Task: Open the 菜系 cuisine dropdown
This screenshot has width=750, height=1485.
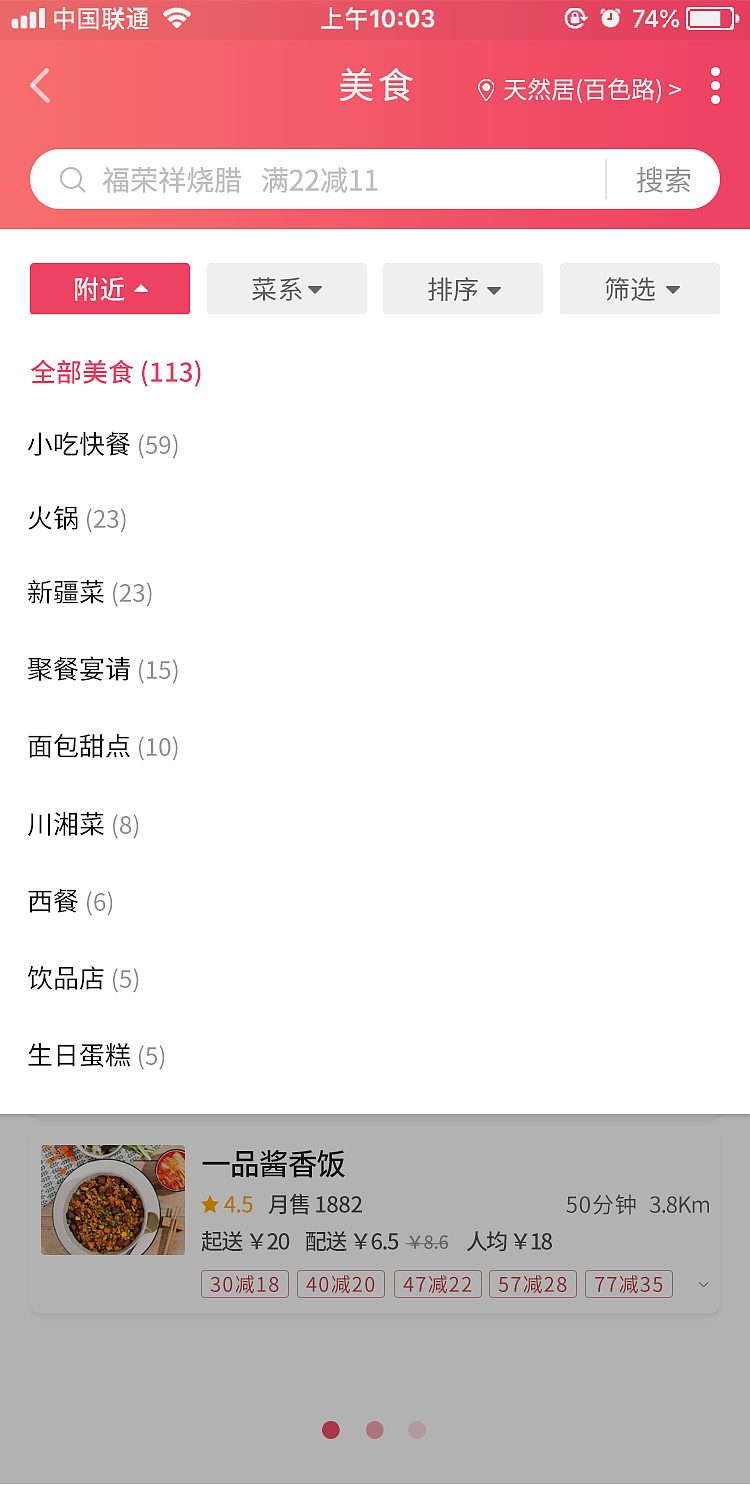Action: (x=287, y=289)
